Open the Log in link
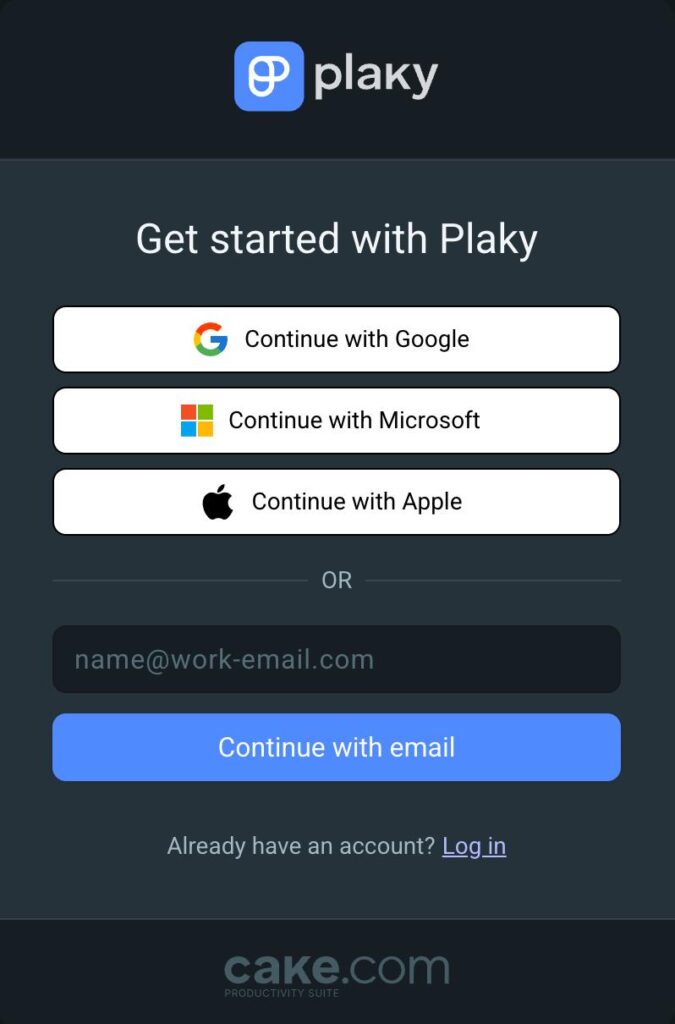 474,846
